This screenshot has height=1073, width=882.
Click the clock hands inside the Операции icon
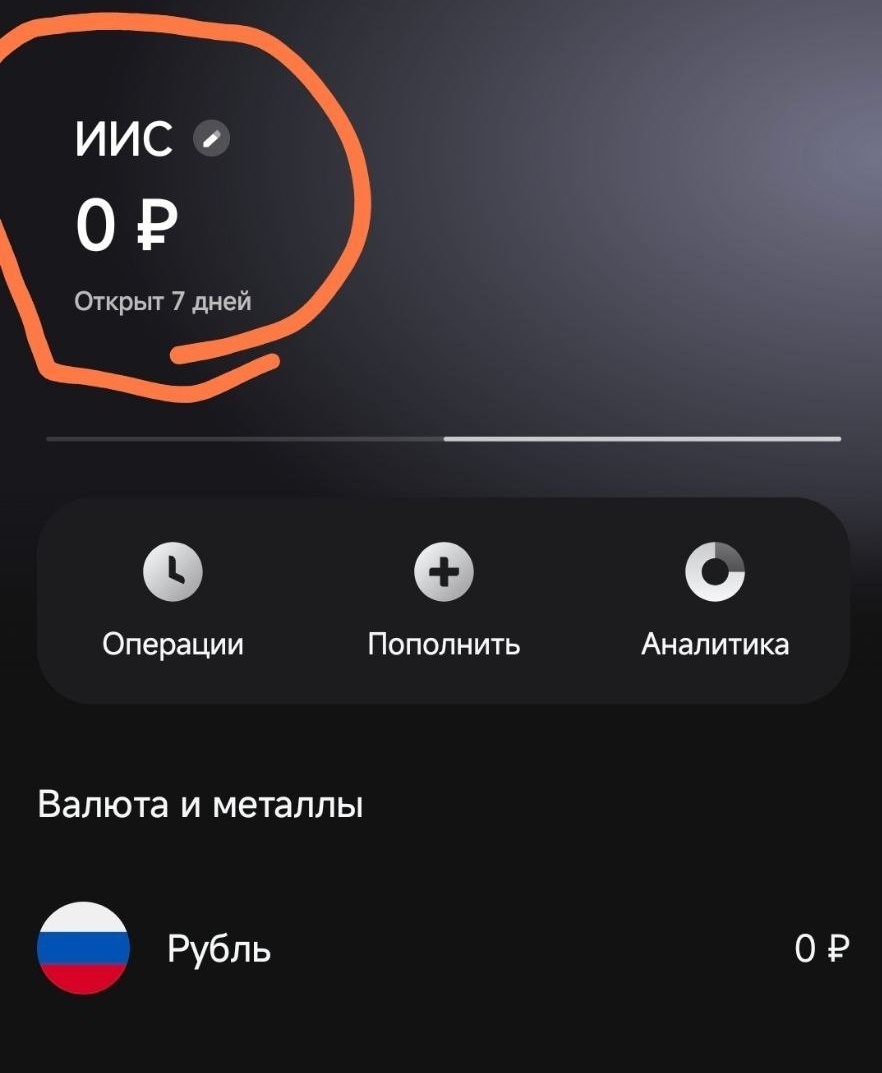click(x=173, y=571)
